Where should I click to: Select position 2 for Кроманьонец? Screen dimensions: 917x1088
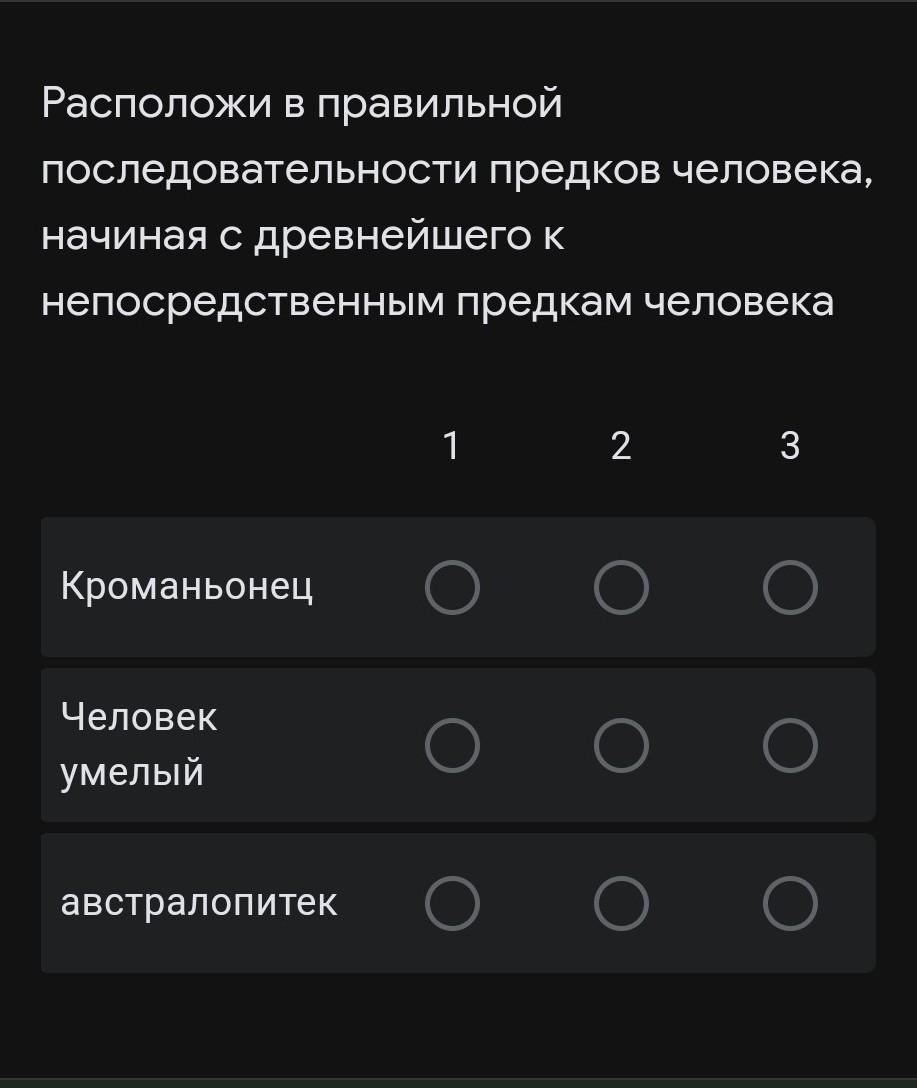pos(621,587)
